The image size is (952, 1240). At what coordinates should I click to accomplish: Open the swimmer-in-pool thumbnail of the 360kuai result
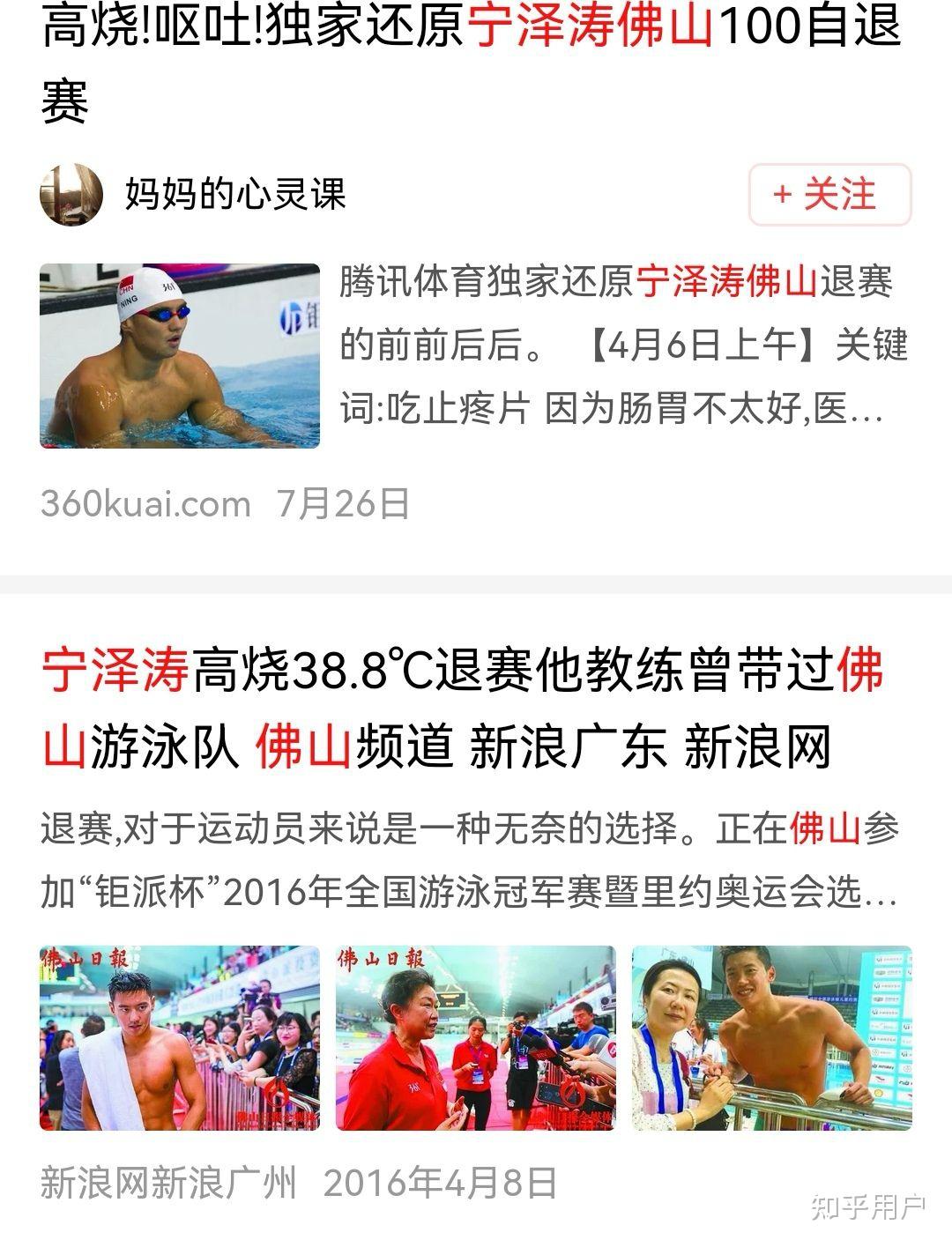click(x=180, y=355)
